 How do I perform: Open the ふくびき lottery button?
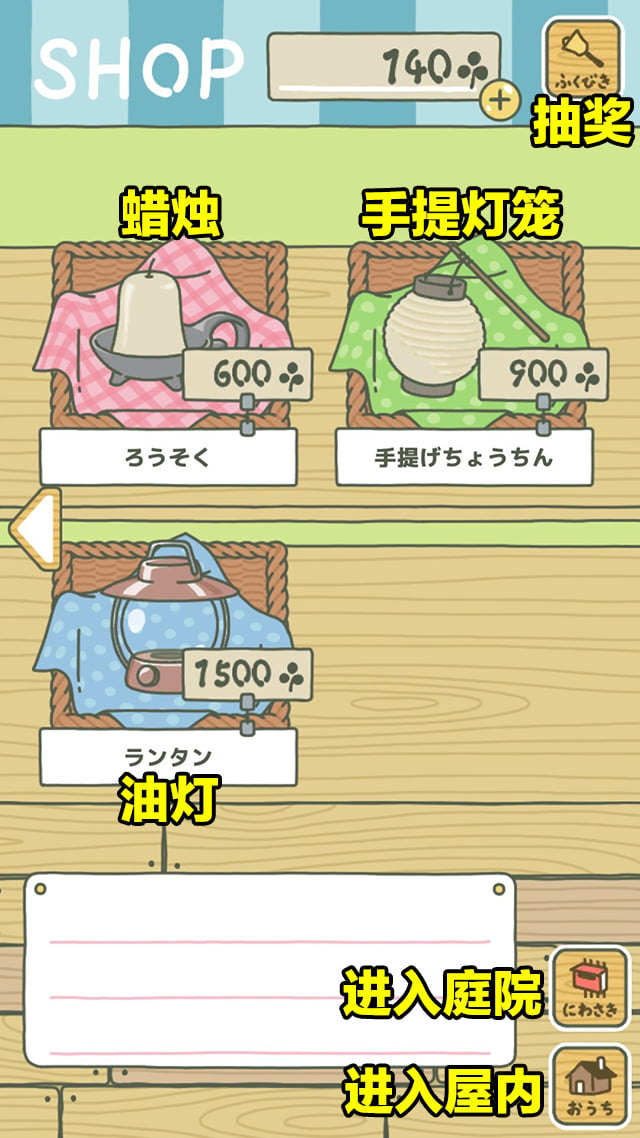581,57
